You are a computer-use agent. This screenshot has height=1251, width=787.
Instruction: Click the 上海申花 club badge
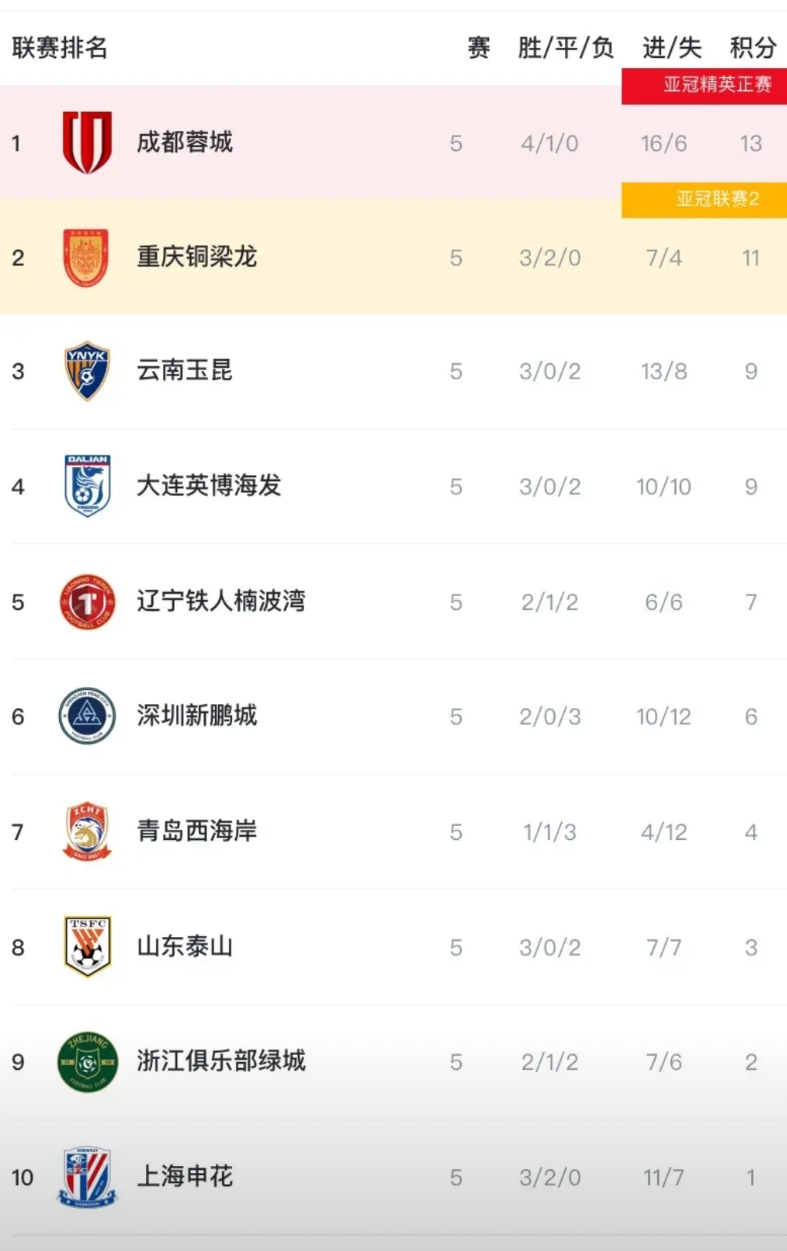[x=87, y=1176]
